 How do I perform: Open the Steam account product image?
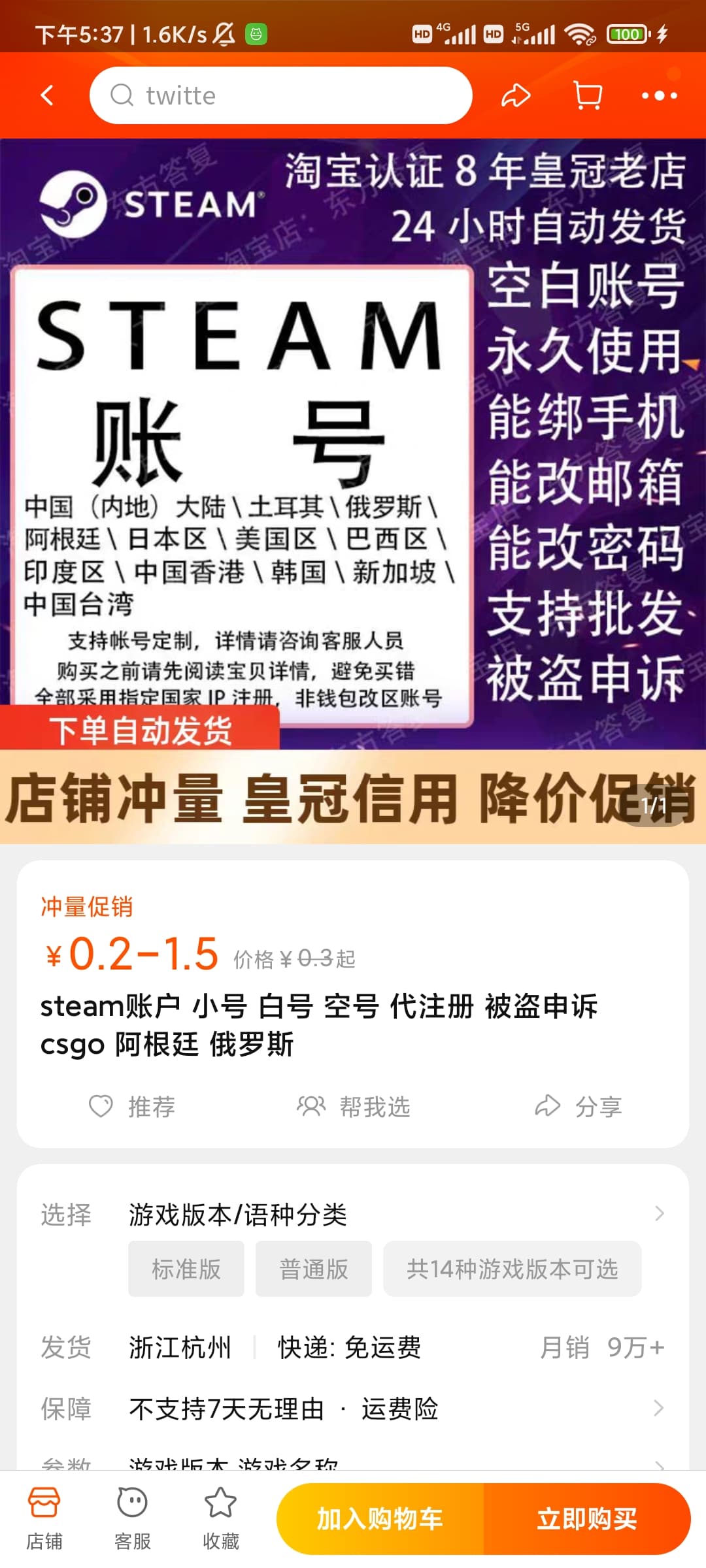(x=353, y=490)
